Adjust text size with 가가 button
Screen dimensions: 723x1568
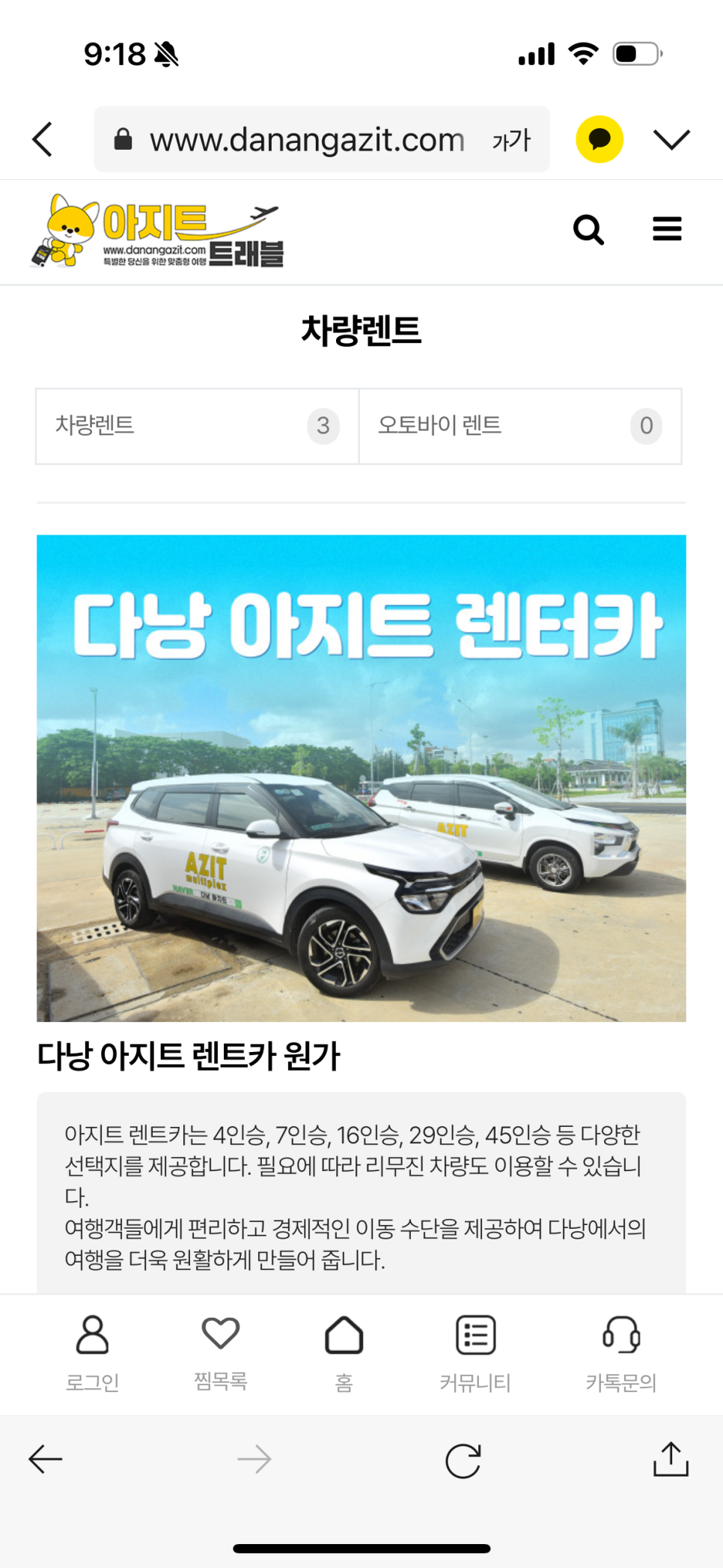click(511, 140)
